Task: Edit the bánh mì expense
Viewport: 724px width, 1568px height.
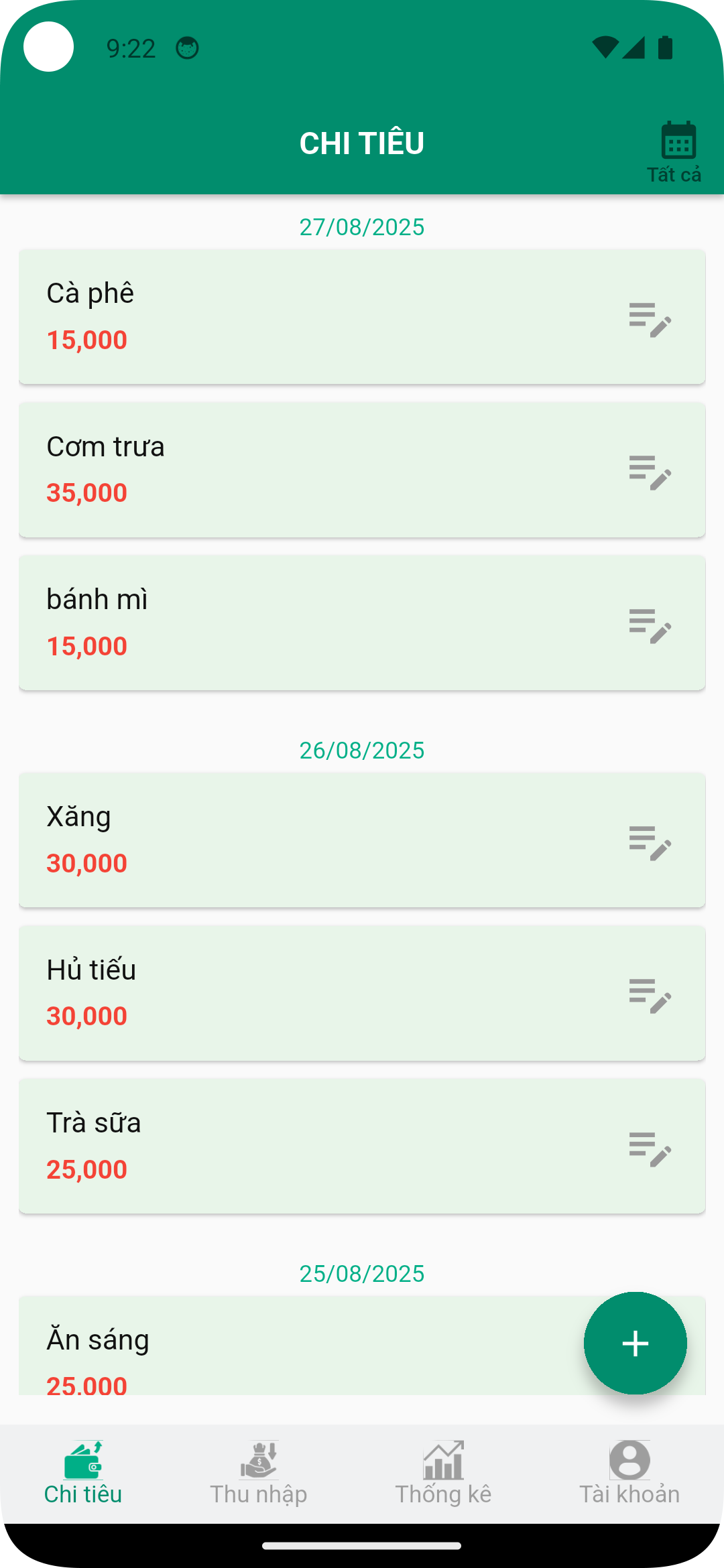Action: (650, 625)
